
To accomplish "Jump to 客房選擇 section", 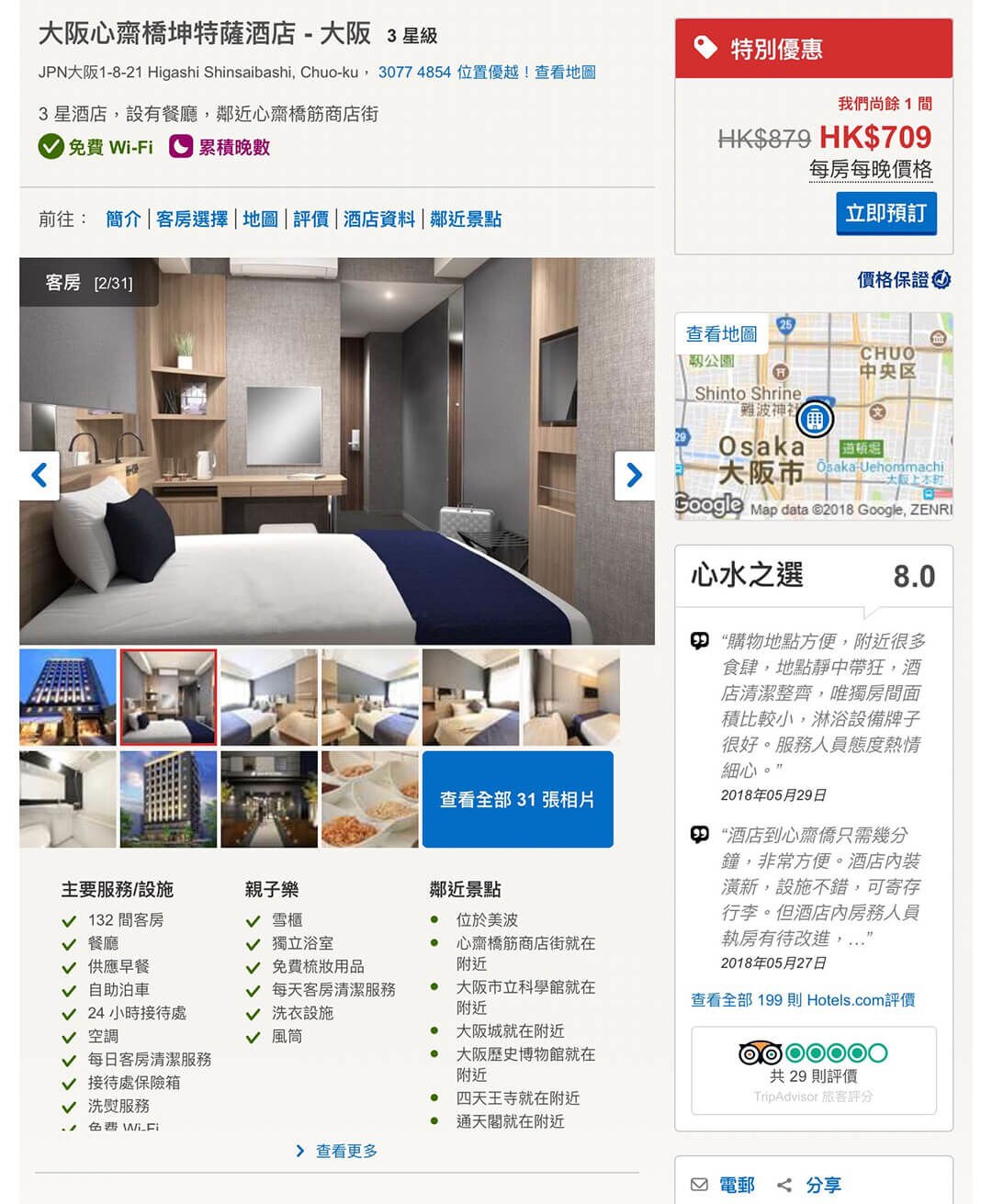I will tap(192, 219).
